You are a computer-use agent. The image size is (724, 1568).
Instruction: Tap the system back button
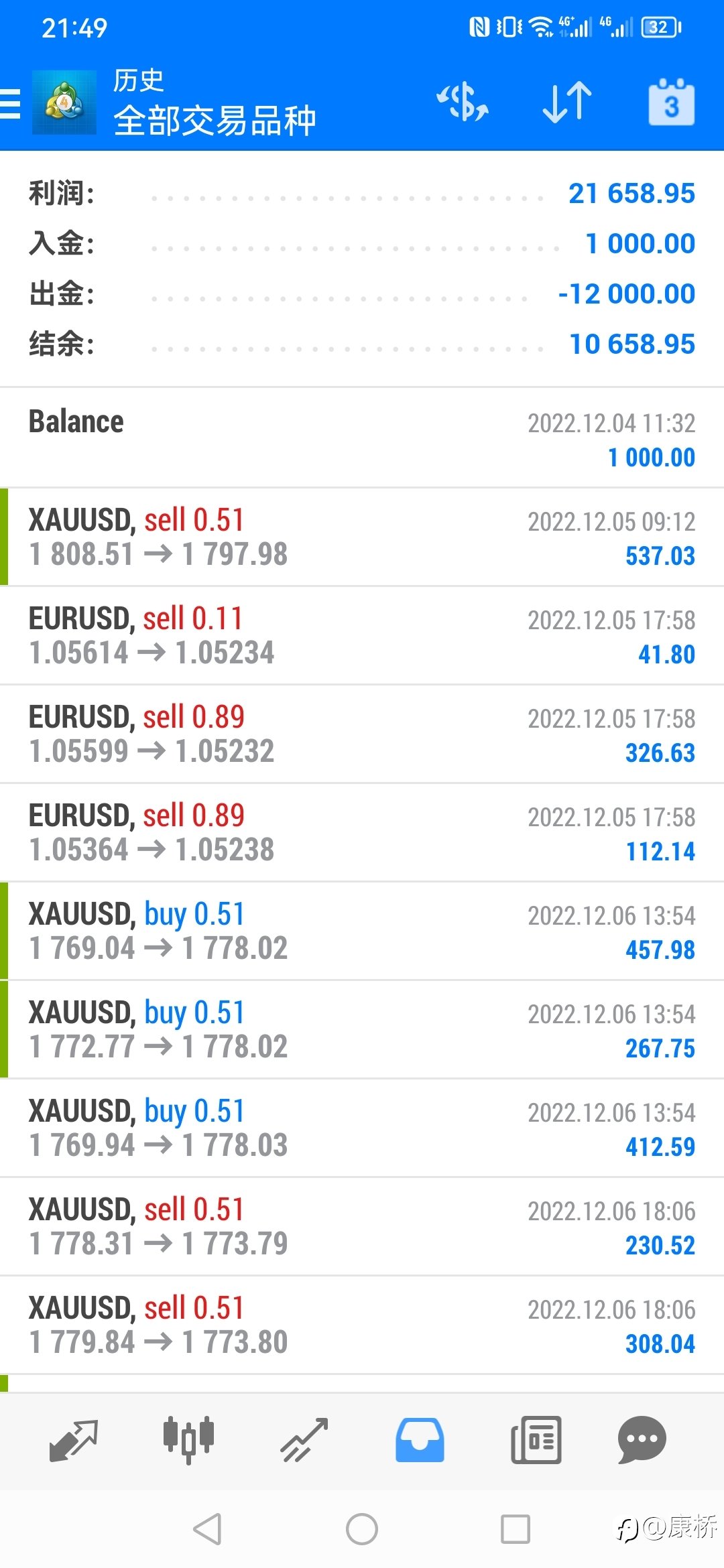click(x=208, y=1529)
